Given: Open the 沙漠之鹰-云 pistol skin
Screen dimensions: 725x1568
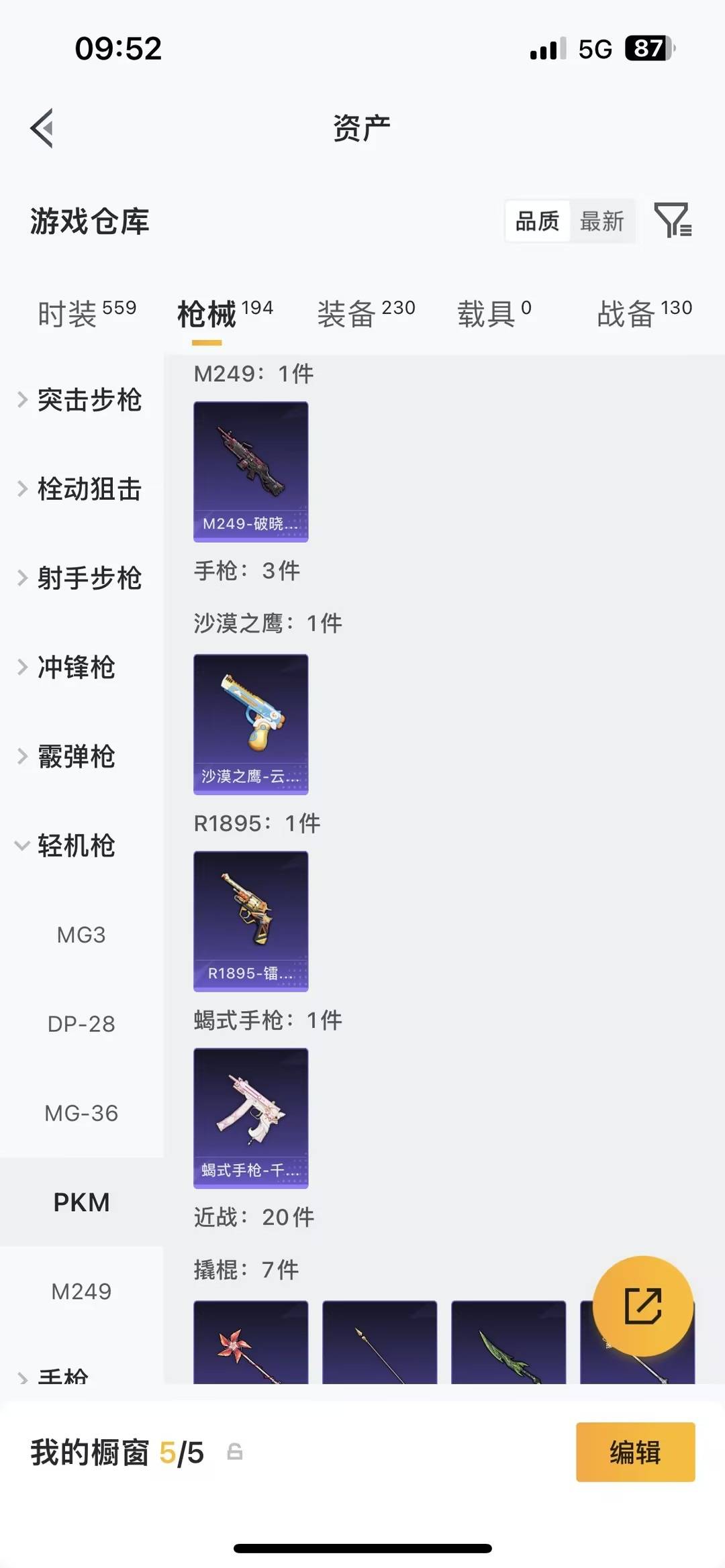Looking at the screenshot, I should coord(250,723).
